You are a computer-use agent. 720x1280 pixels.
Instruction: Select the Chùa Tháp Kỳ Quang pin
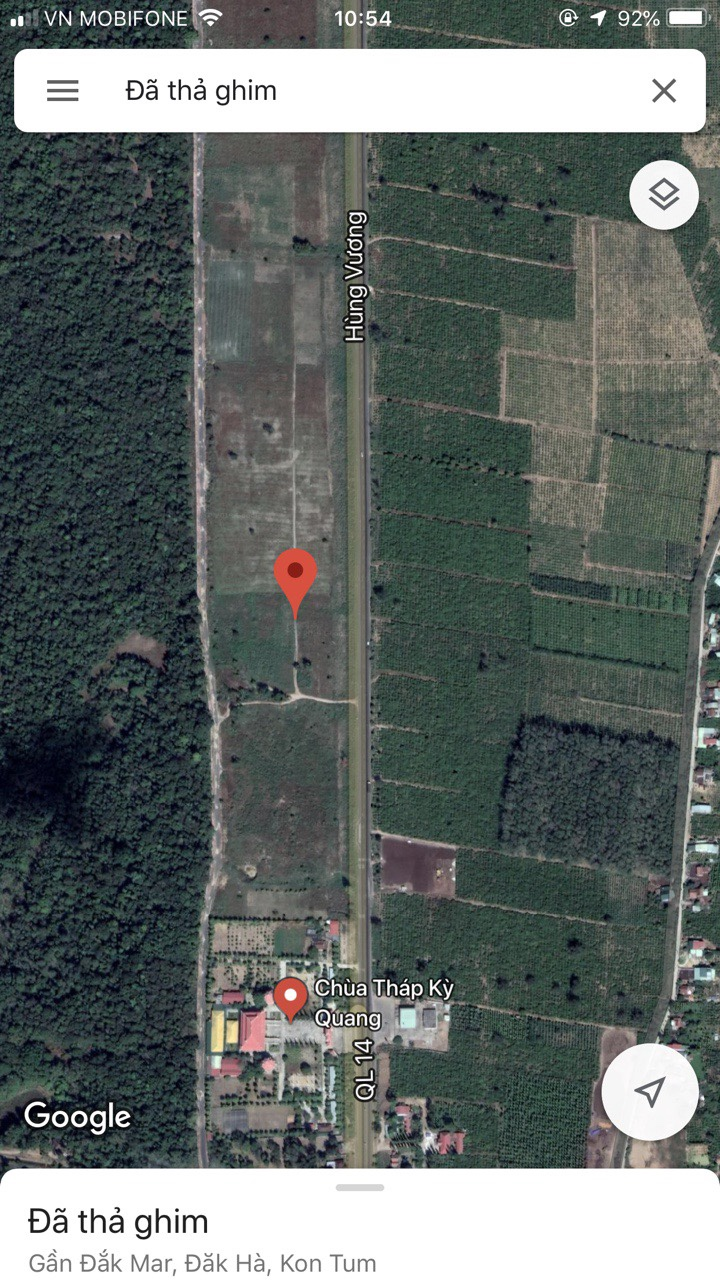click(x=291, y=997)
